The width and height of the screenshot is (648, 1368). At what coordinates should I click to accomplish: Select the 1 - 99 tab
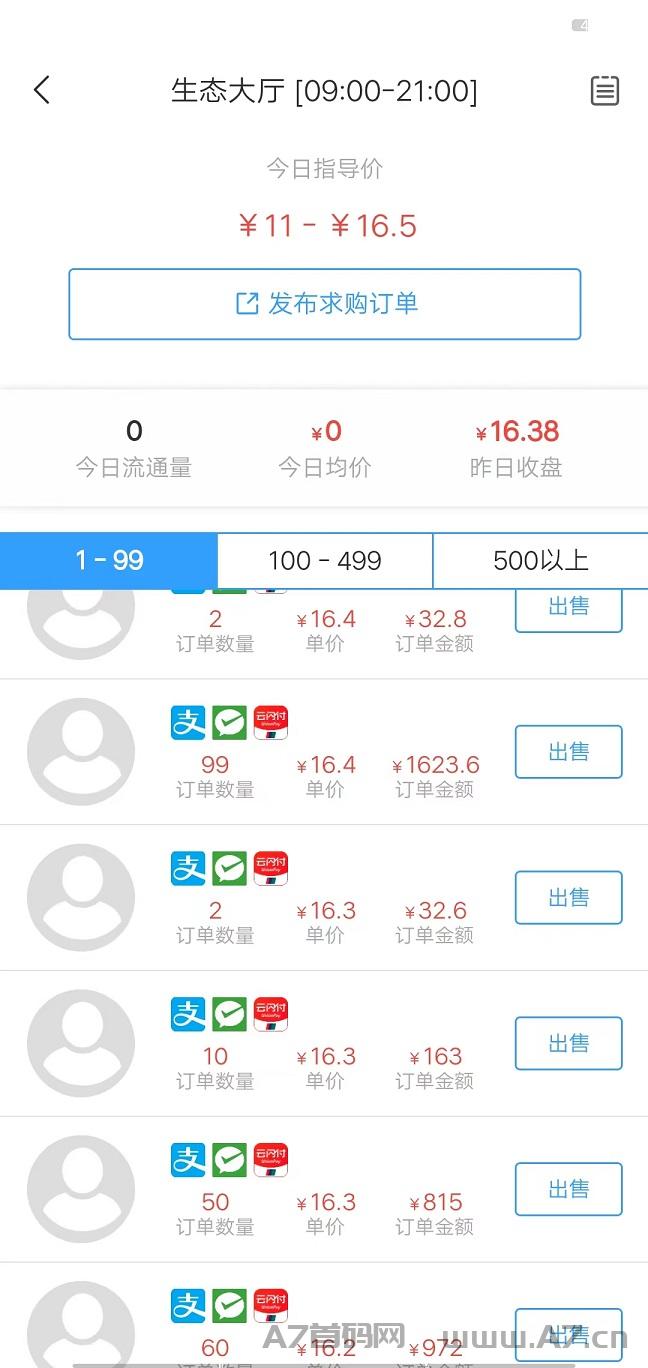tap(109, 561)
